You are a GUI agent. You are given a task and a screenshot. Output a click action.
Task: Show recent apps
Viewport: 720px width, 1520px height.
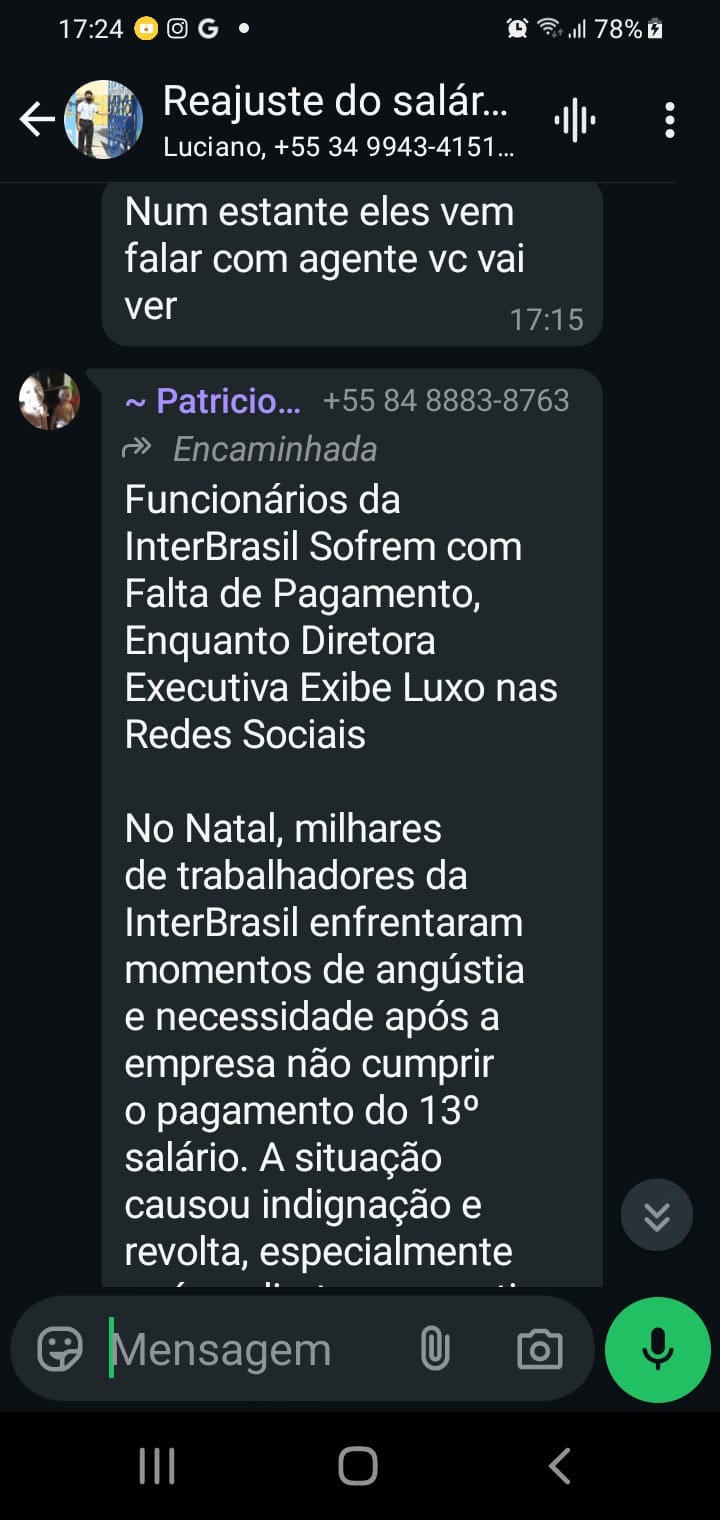(x=157, y=1466)
